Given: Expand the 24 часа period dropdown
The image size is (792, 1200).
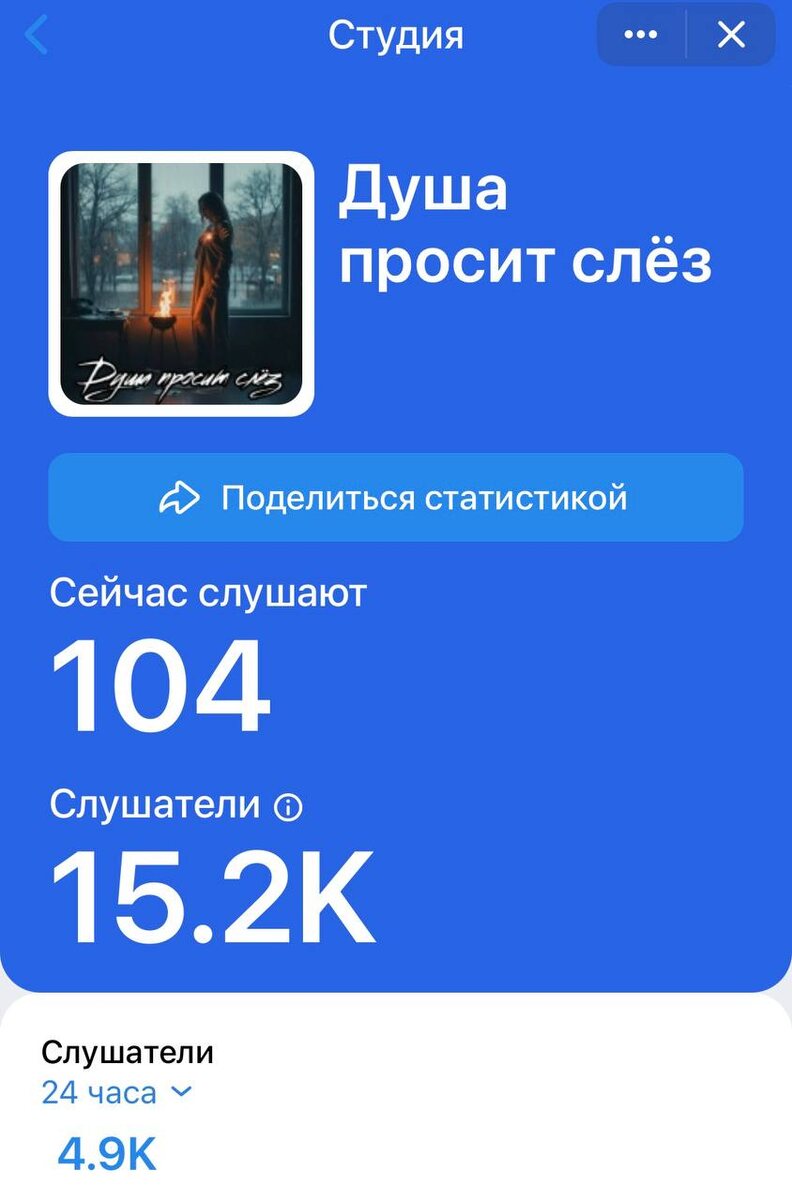Looking at the screenshot, I should (116, 1093).
